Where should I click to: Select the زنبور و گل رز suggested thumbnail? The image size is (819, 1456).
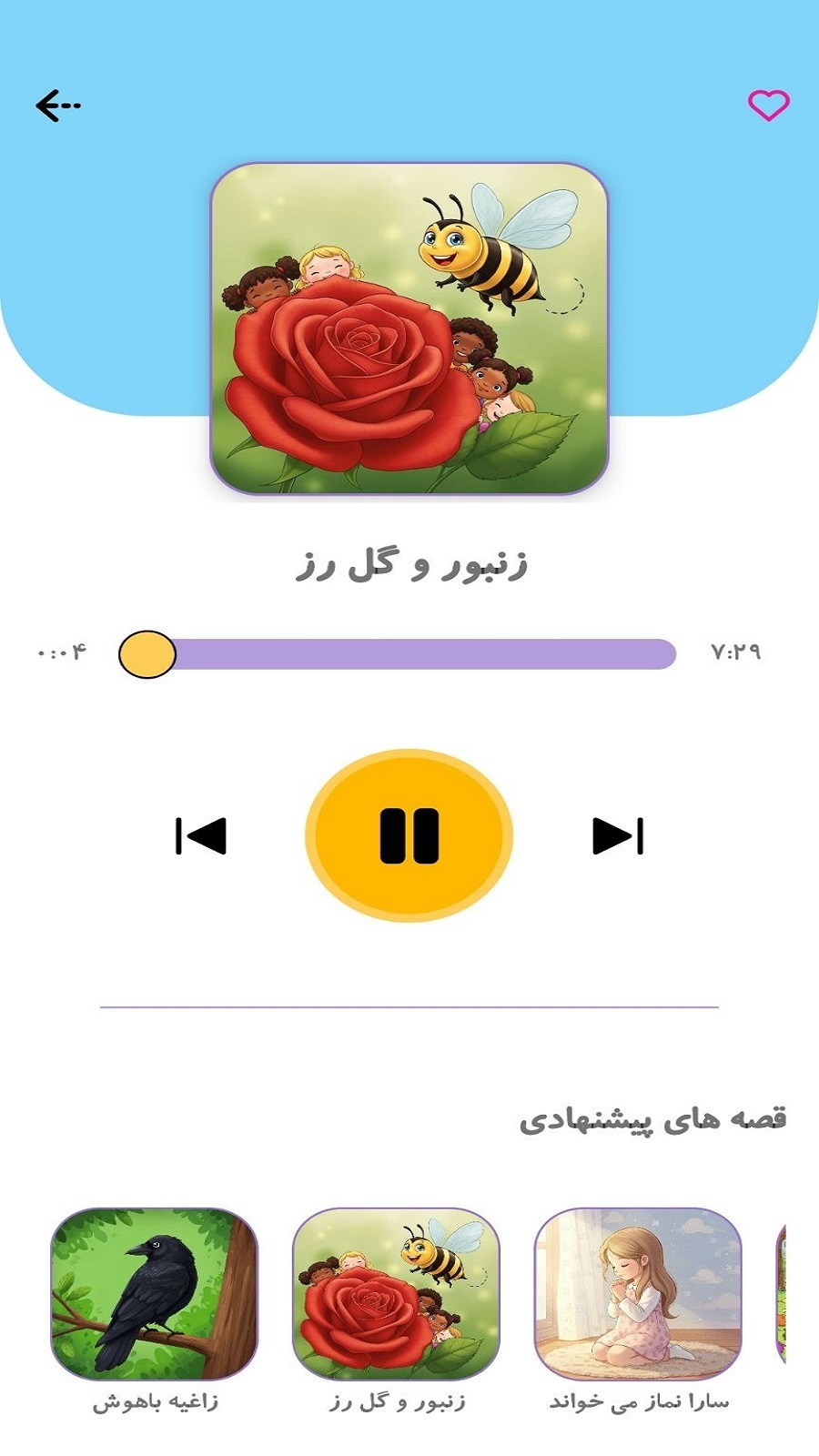pyautogui.click(x=396, y=1290)
